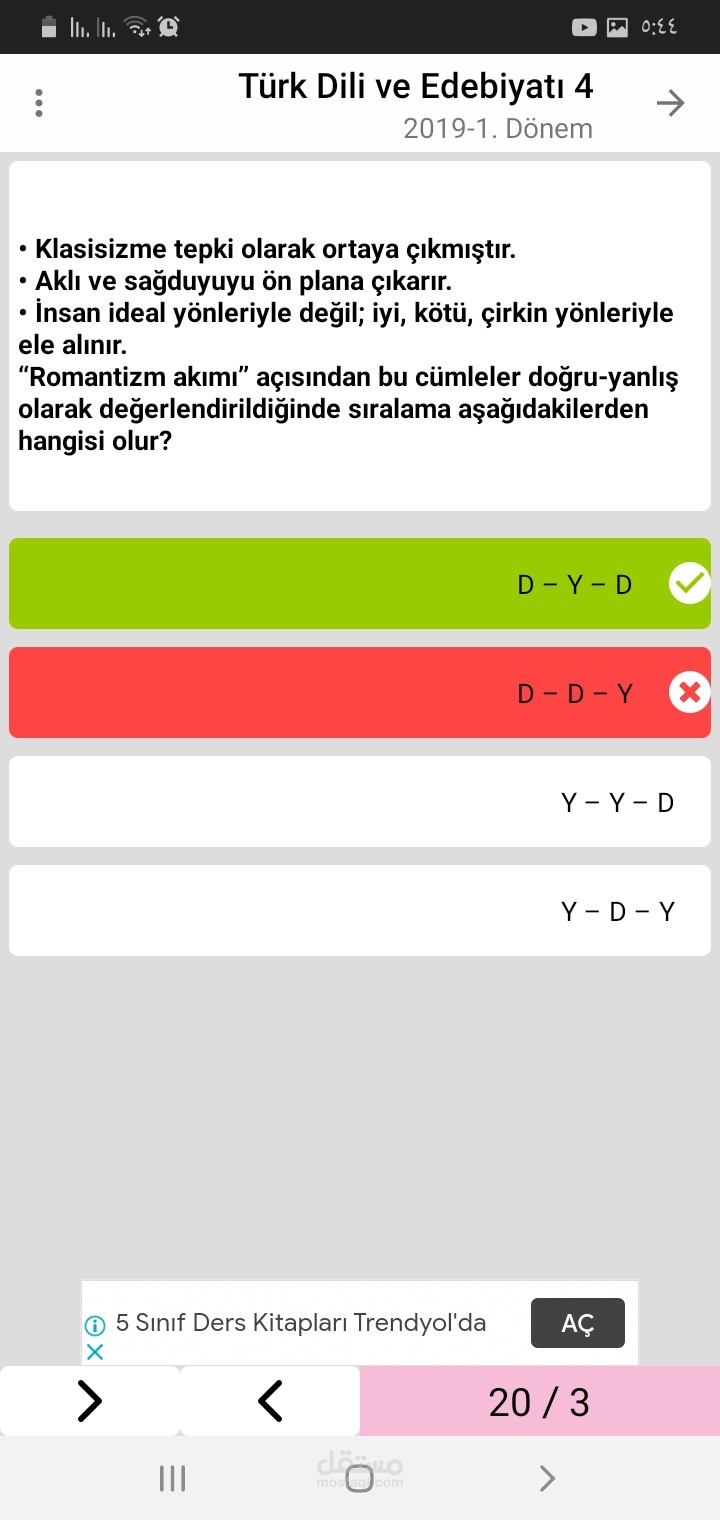Select answer option D – Y – D

click(360, 584)
